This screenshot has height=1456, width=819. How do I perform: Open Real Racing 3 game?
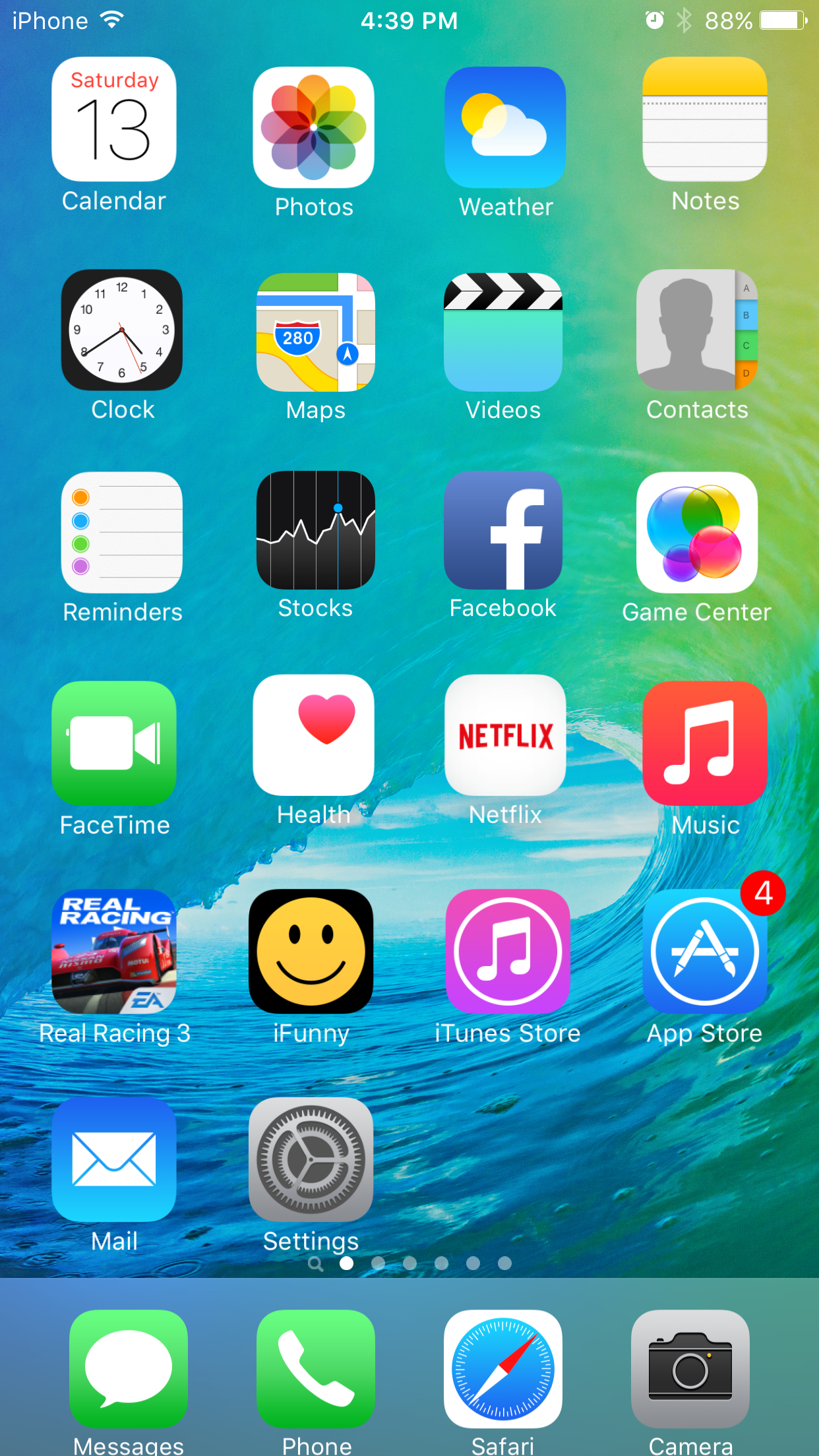[x=114, y=952]
